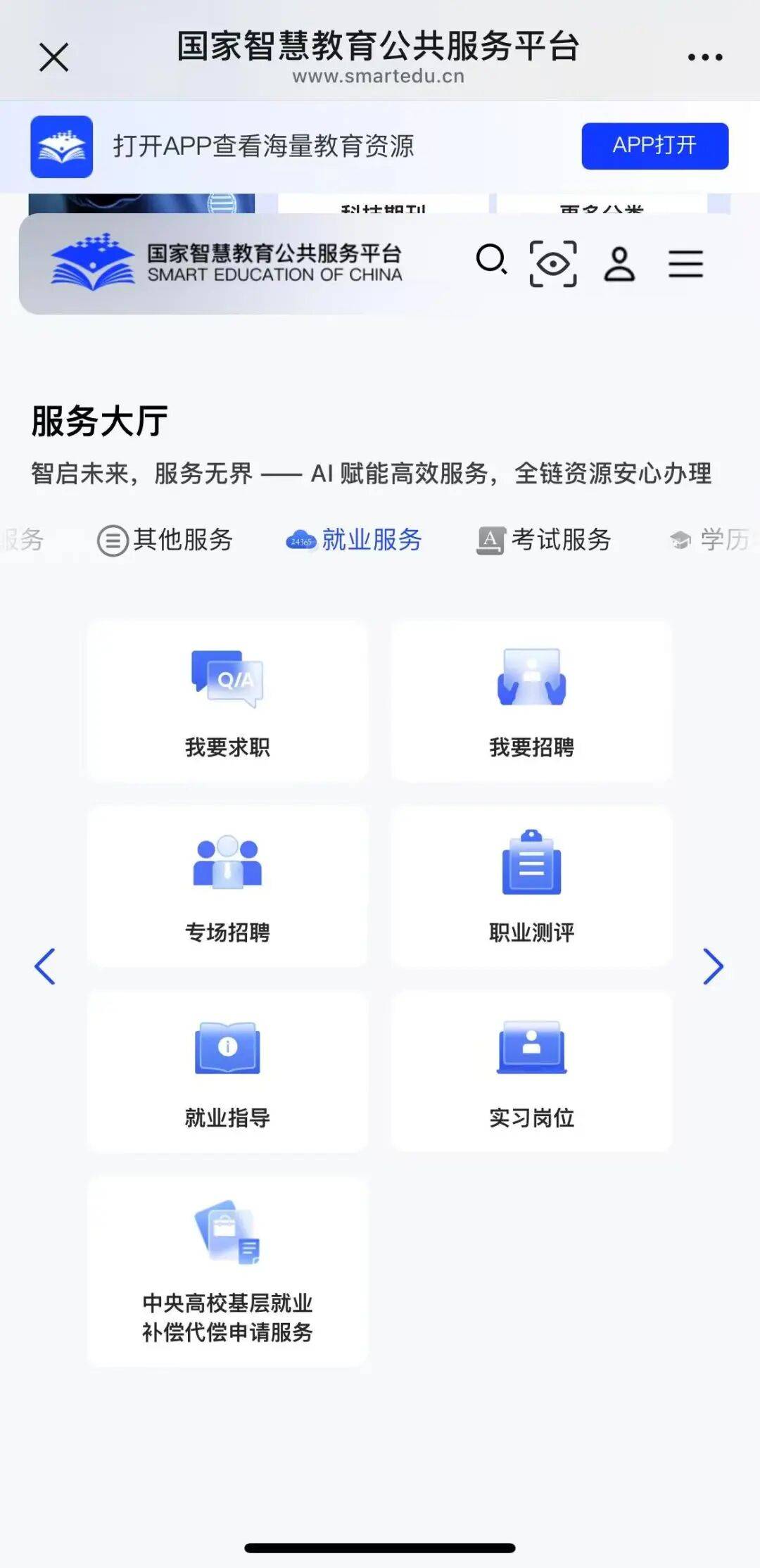
Task: Open 中央高校基层就业补偿代偿申请服务 card
Action: 227,1271
